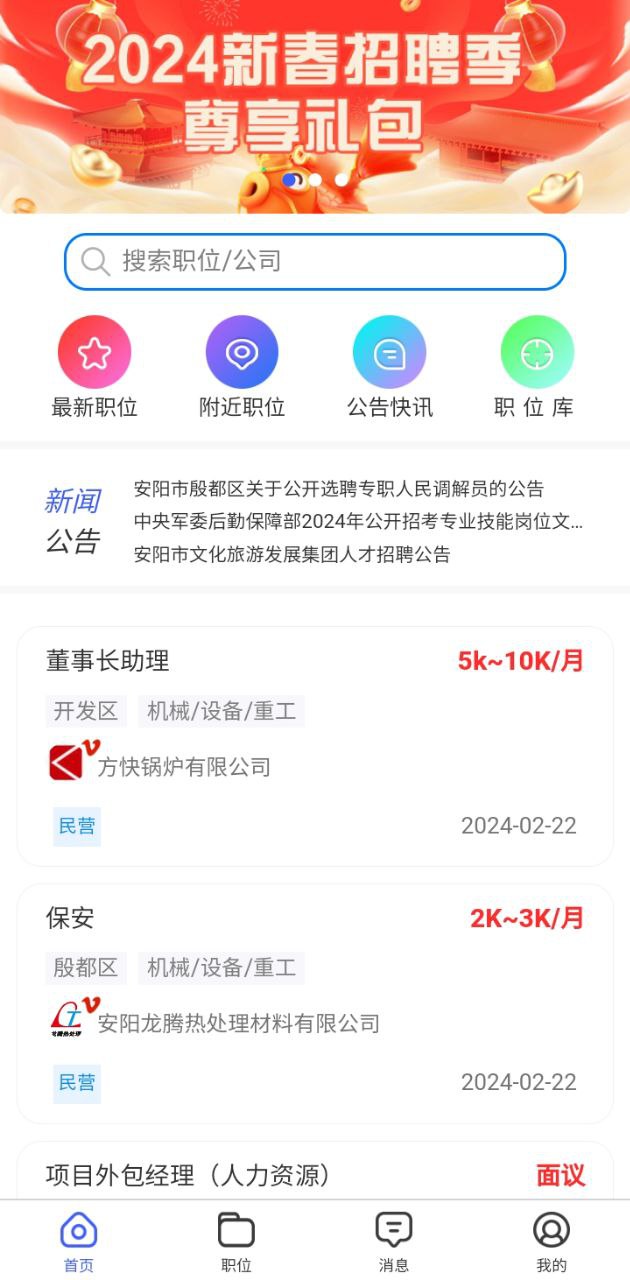This screenshot has width=630, height=1280.
Task: Switch to the 首页 tab
Action: [79, 1242]
